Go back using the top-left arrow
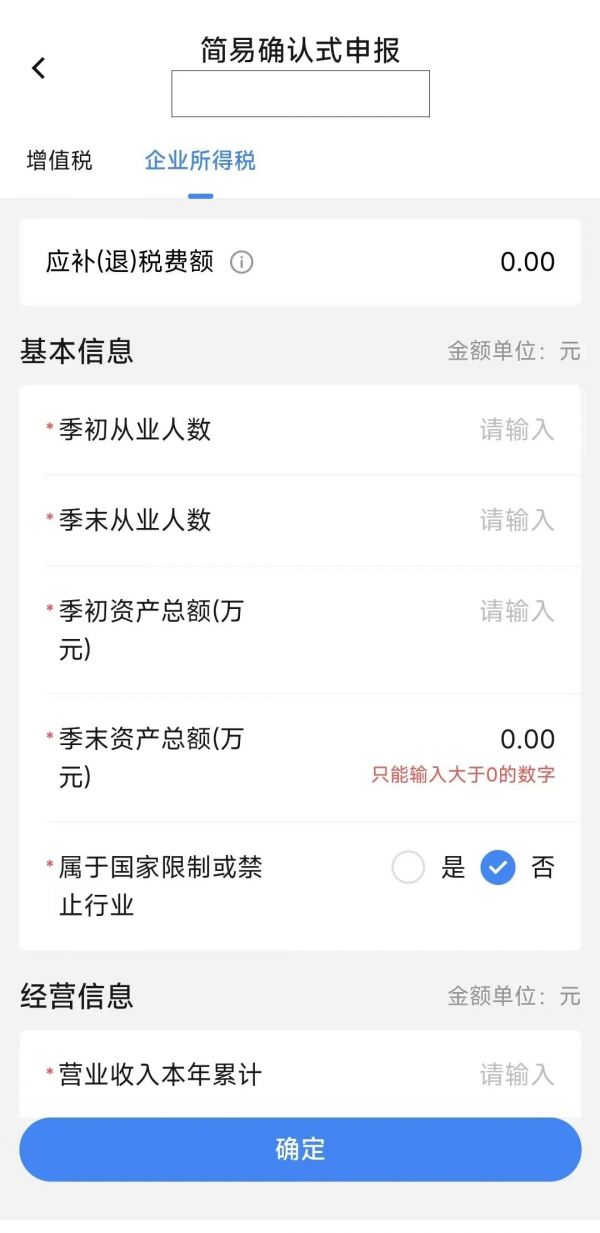The width and height of the screenshot is (600, 1233). [39, 68]
